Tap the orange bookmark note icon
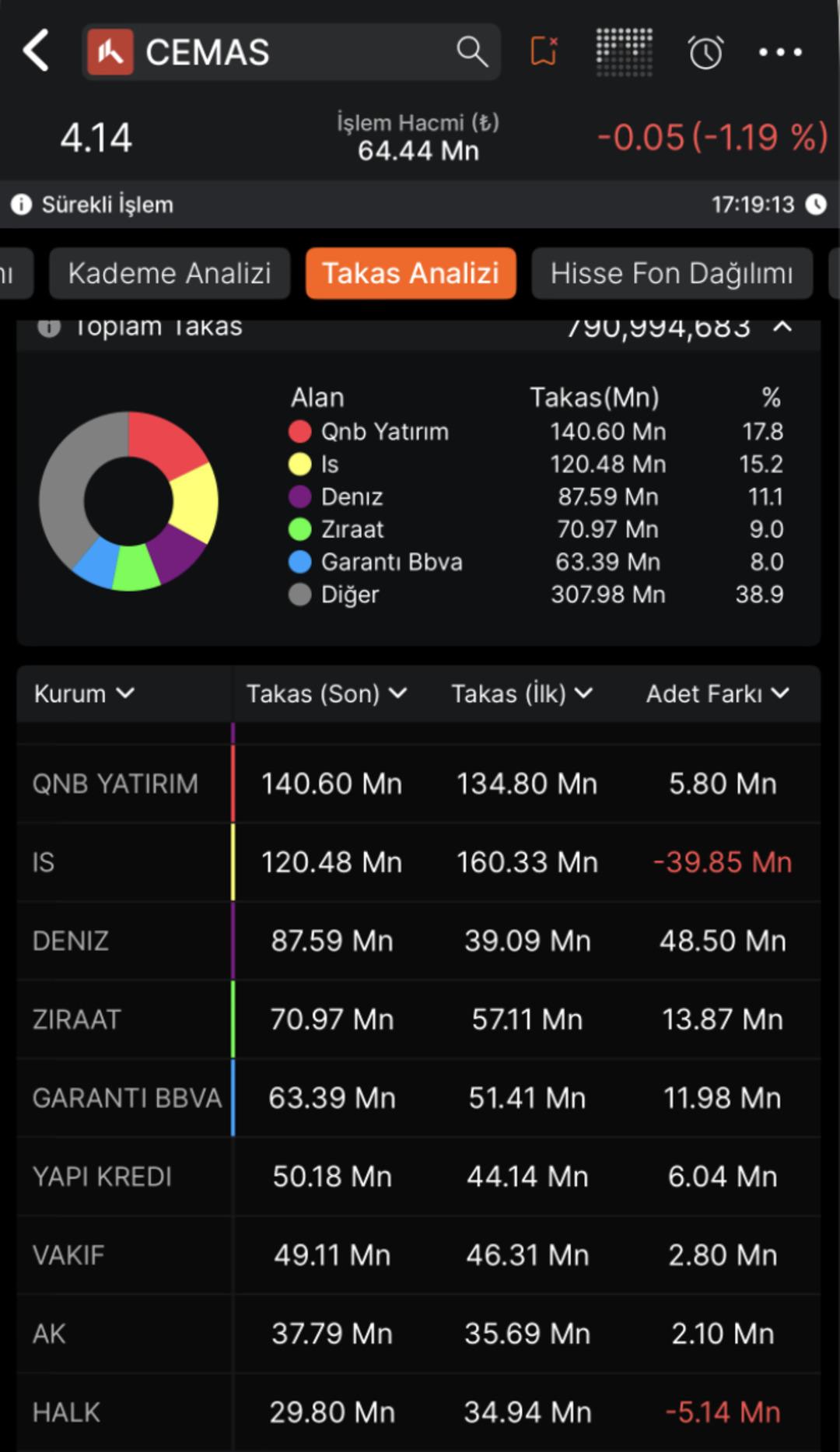The image size is (840, 1452). pos(544,51)
